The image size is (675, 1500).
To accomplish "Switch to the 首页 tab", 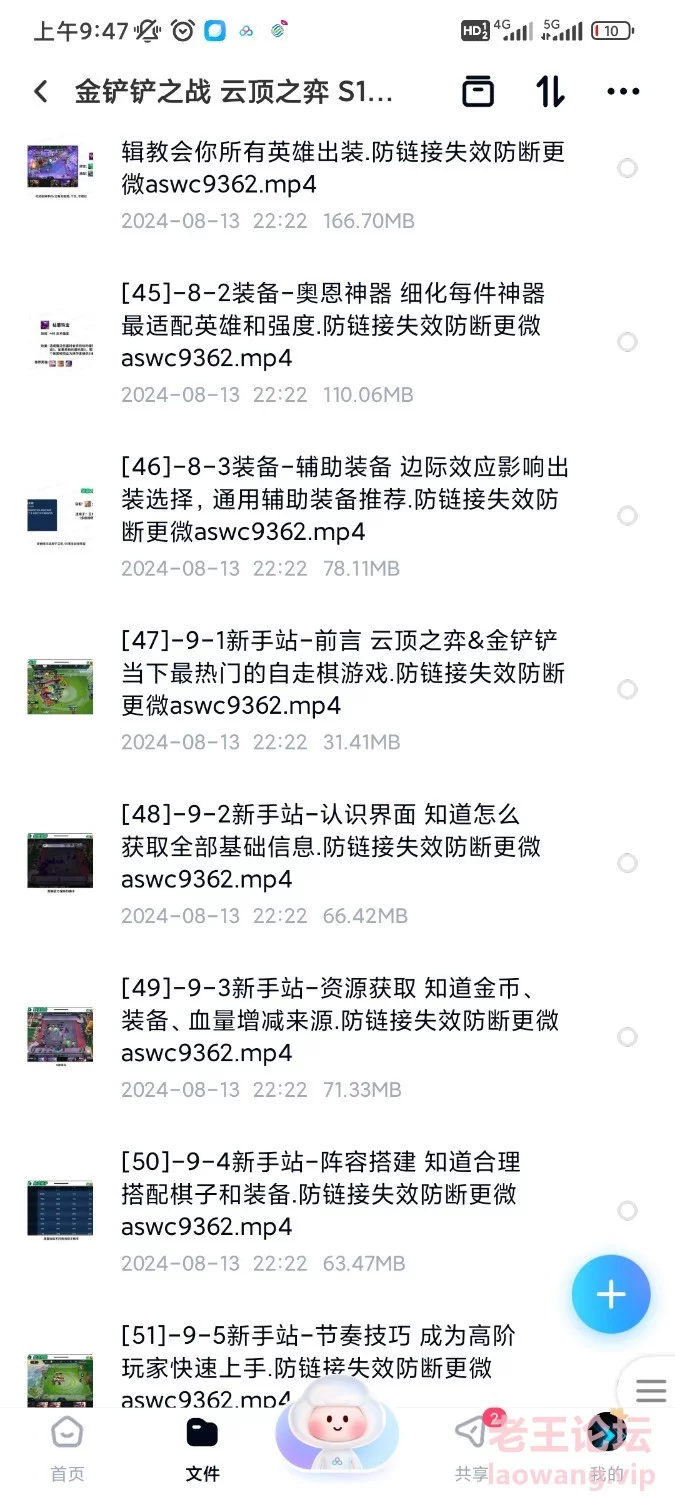I will click(68, 1449).
